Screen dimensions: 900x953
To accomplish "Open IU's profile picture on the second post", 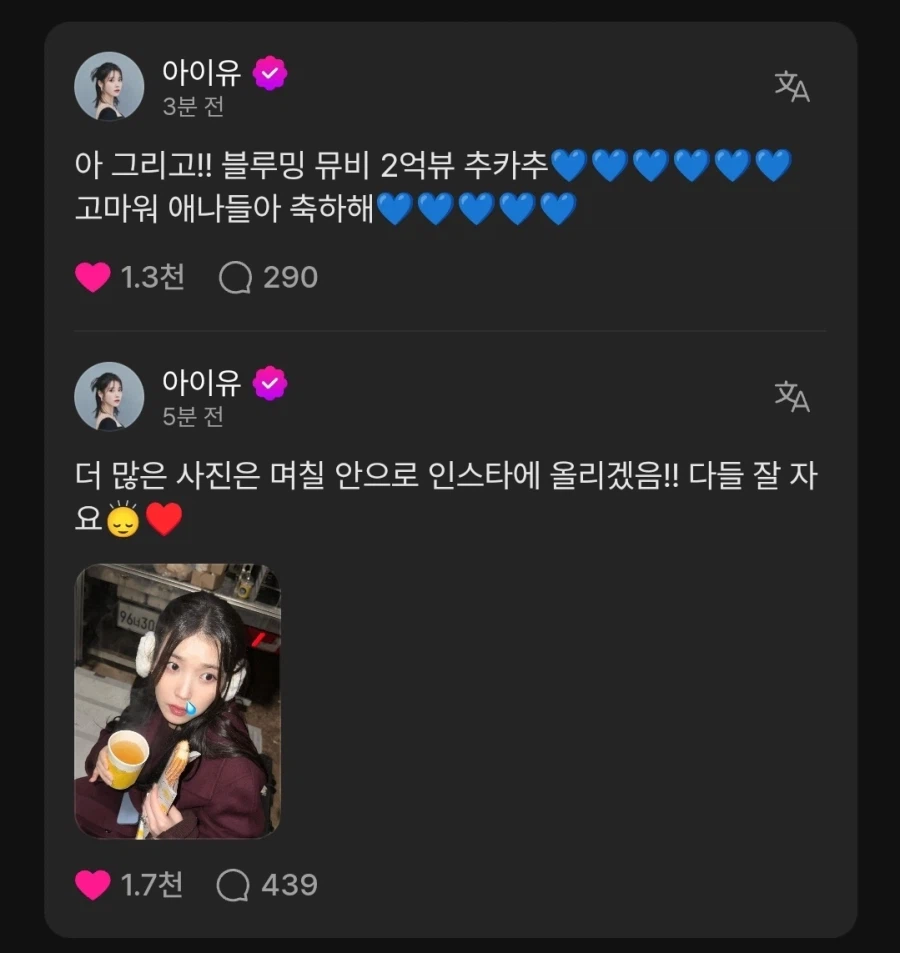I will (x=108, y=395).
